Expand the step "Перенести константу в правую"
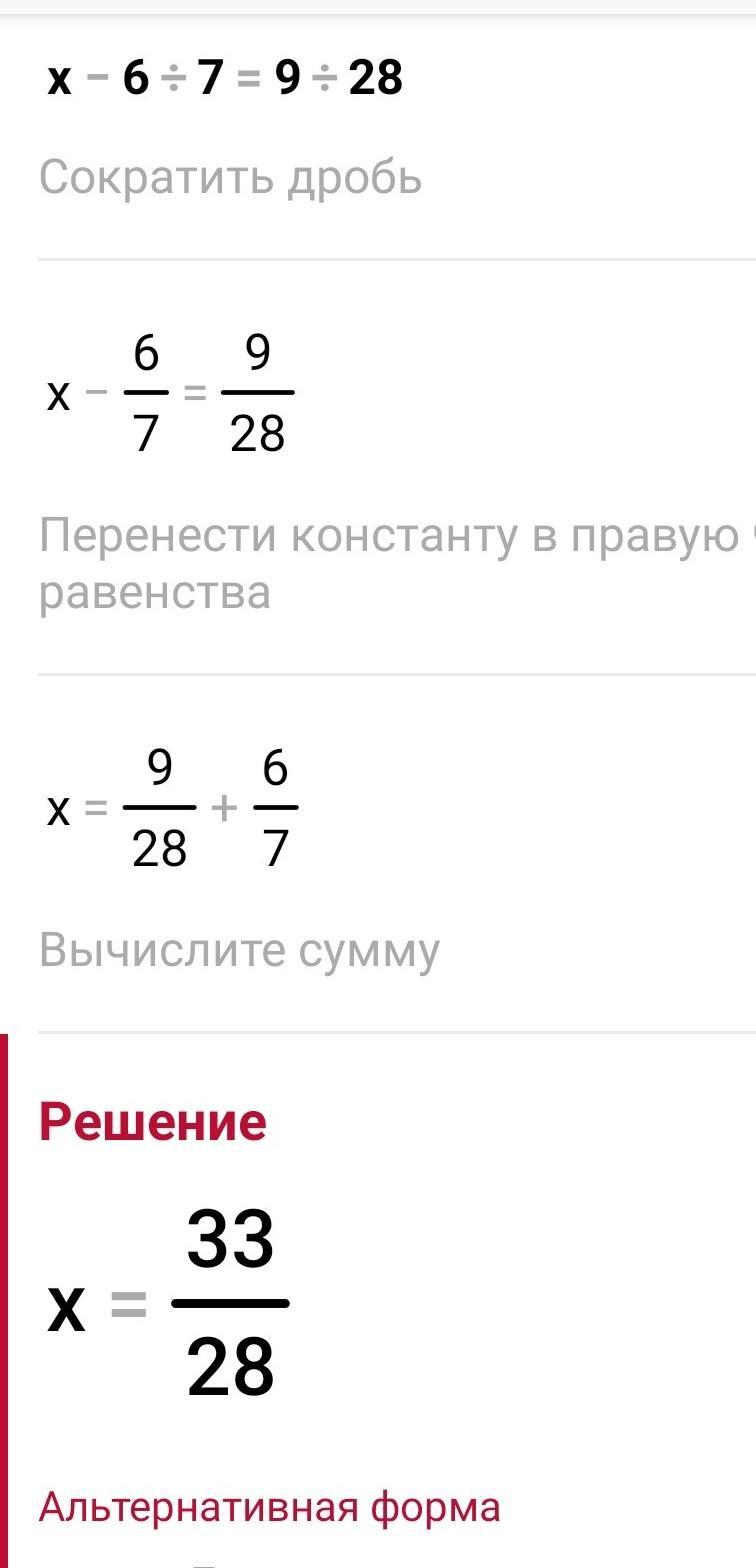The image size is (756, 1568). click(x=397, y=564)
